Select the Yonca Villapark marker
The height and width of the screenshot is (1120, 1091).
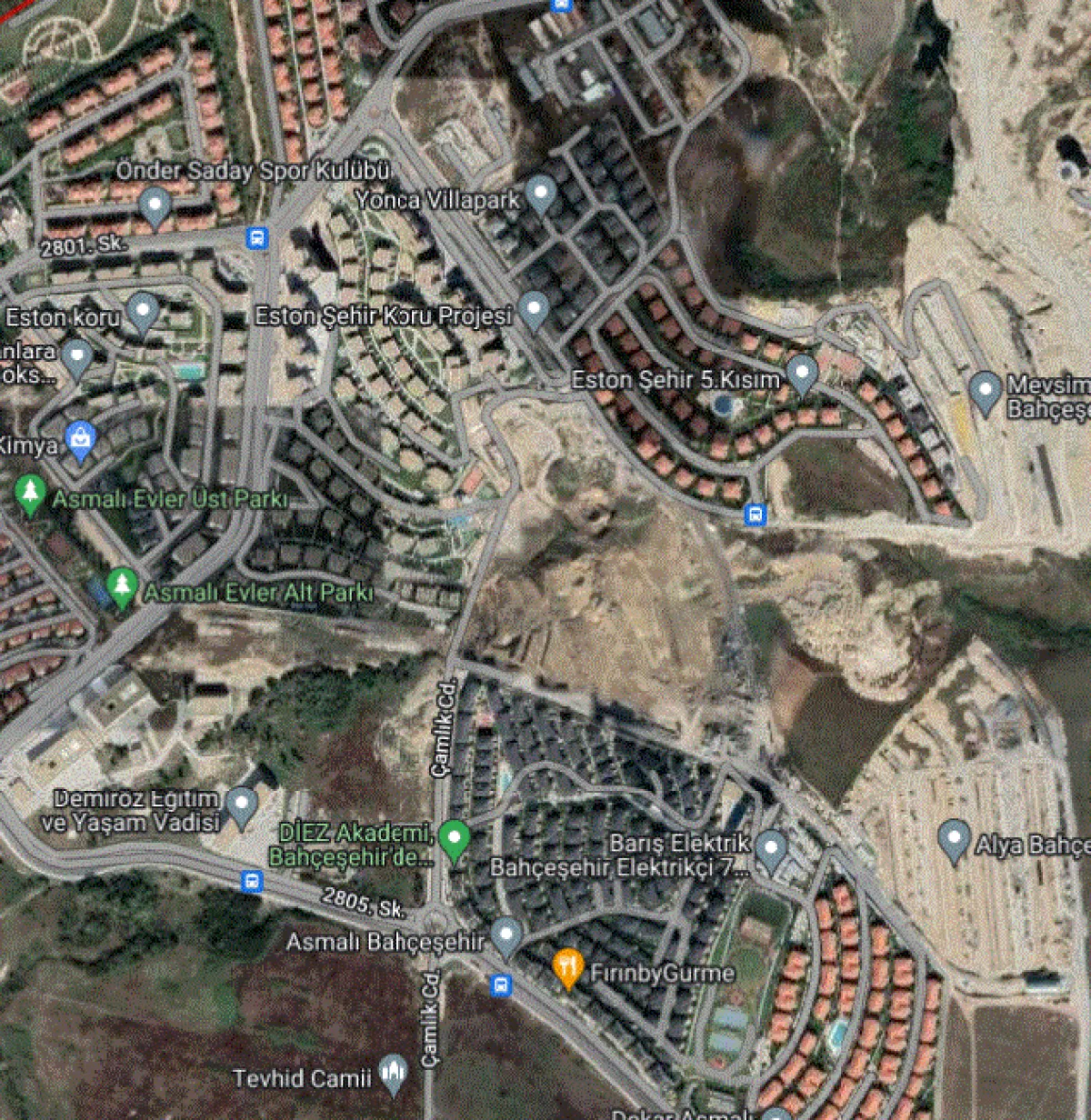point(542,195)
